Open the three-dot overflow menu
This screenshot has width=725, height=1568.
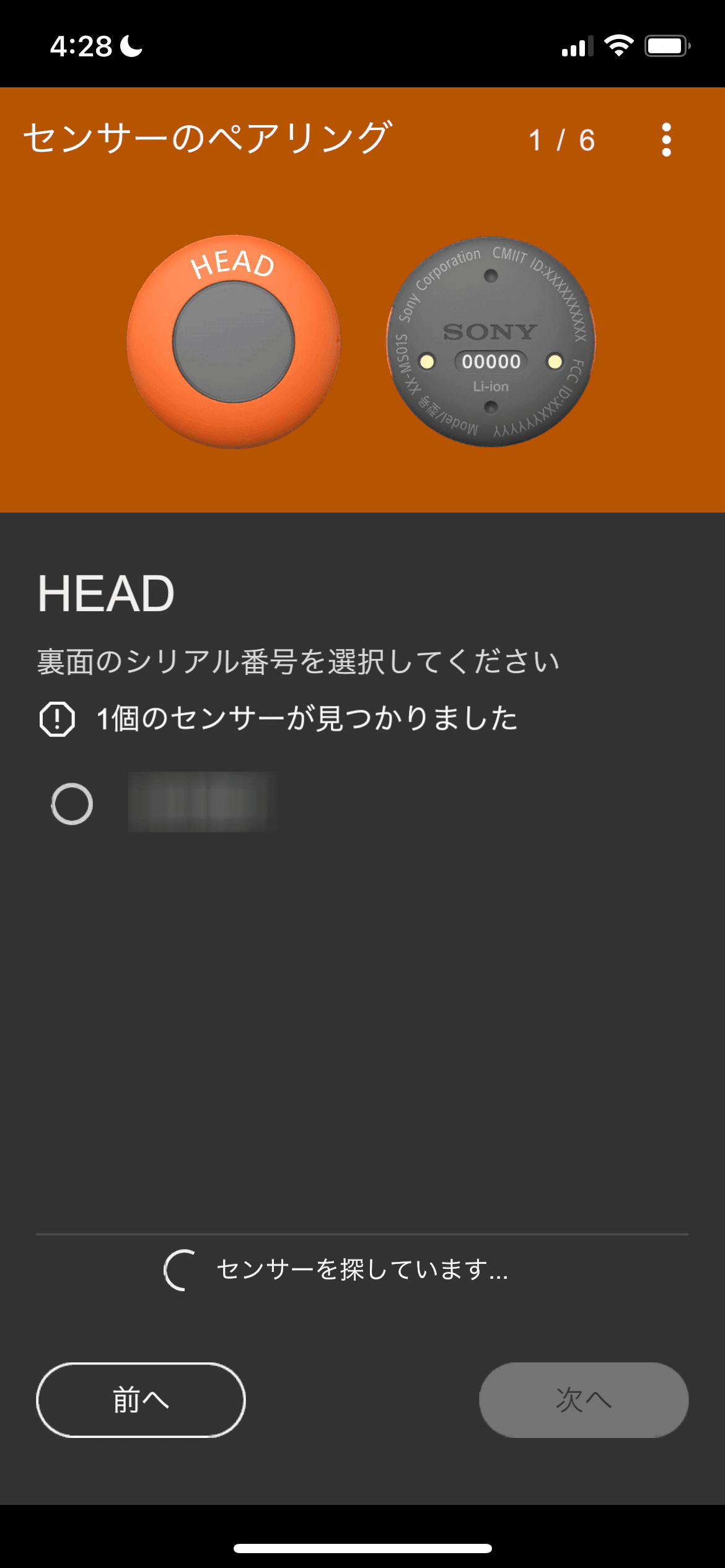pos(666,140)
